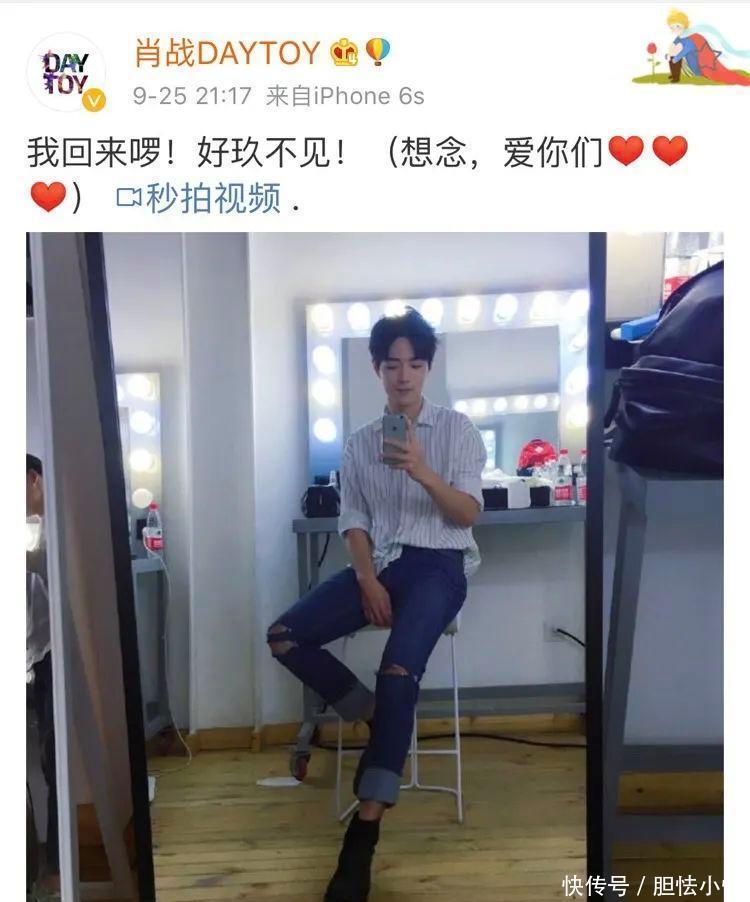Open the 秒拍视频 video link
Image resolution: width=750 pixels, height=902 pixels.
pyautogui.click(x=199, y=198)
